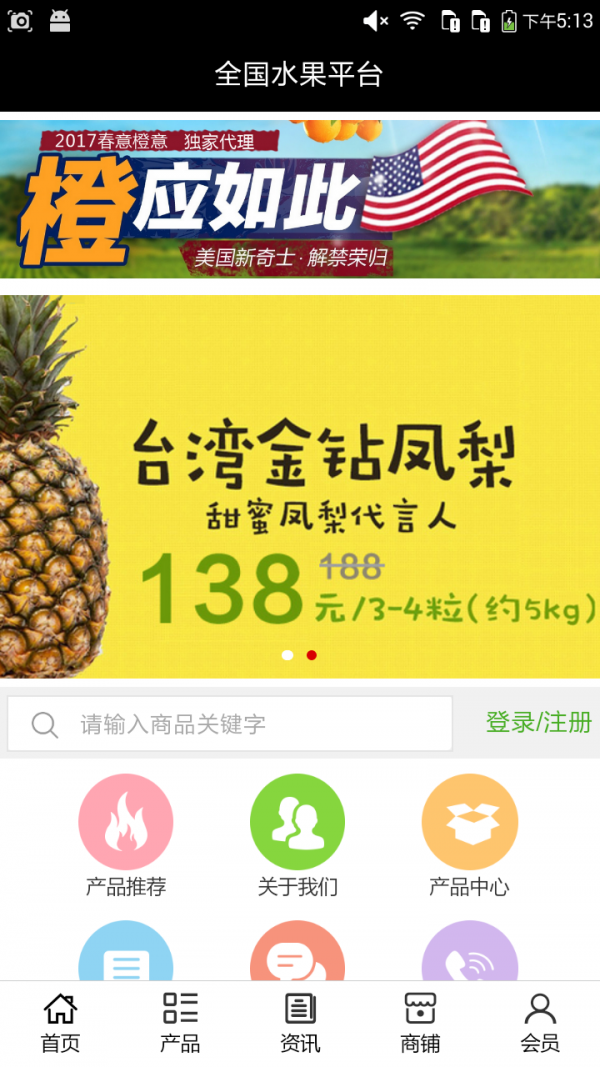
Task: Switch to the 会员 member tab
Action: [x=540, y=1023]
